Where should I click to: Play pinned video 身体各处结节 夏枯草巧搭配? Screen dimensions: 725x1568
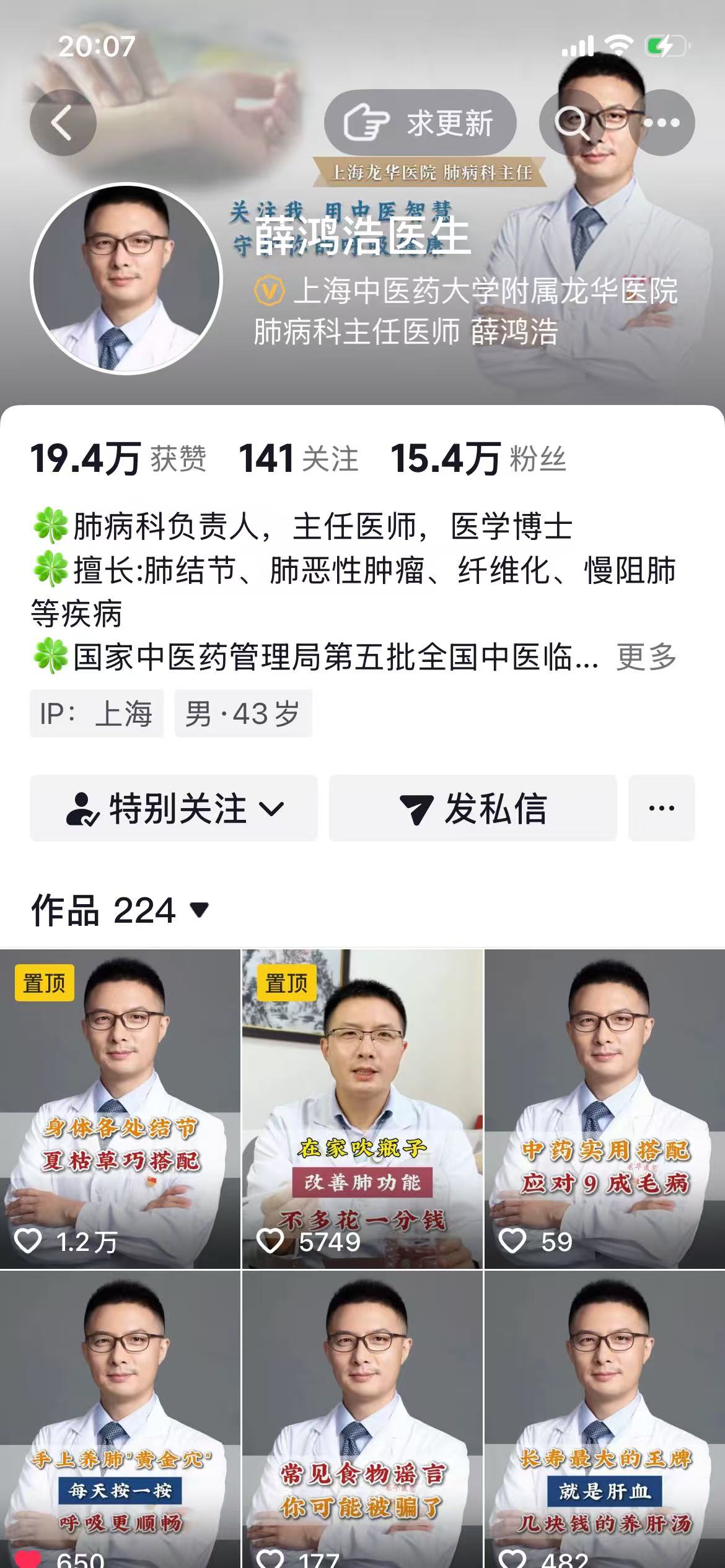[x=120, y=1108]
